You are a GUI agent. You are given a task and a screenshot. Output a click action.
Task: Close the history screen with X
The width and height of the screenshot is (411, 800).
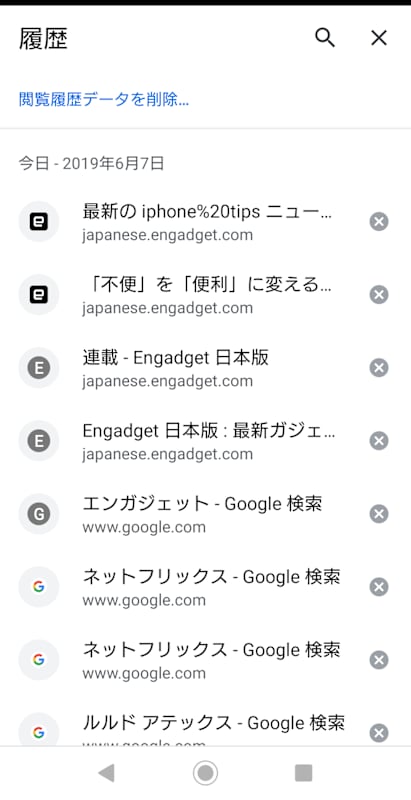(x=379, y=38)
